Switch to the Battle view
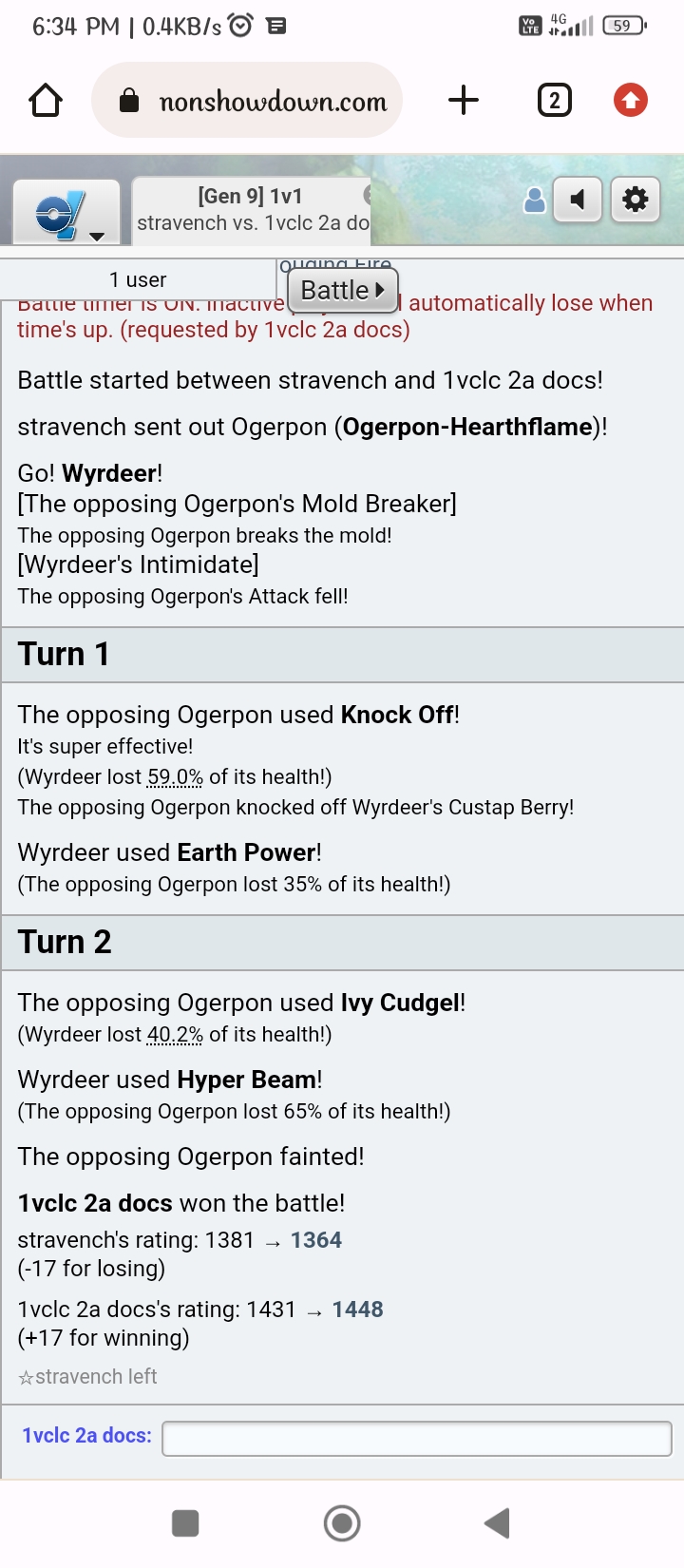The width and height of the screenshot is (684, 1568). (x=342, y=291)
